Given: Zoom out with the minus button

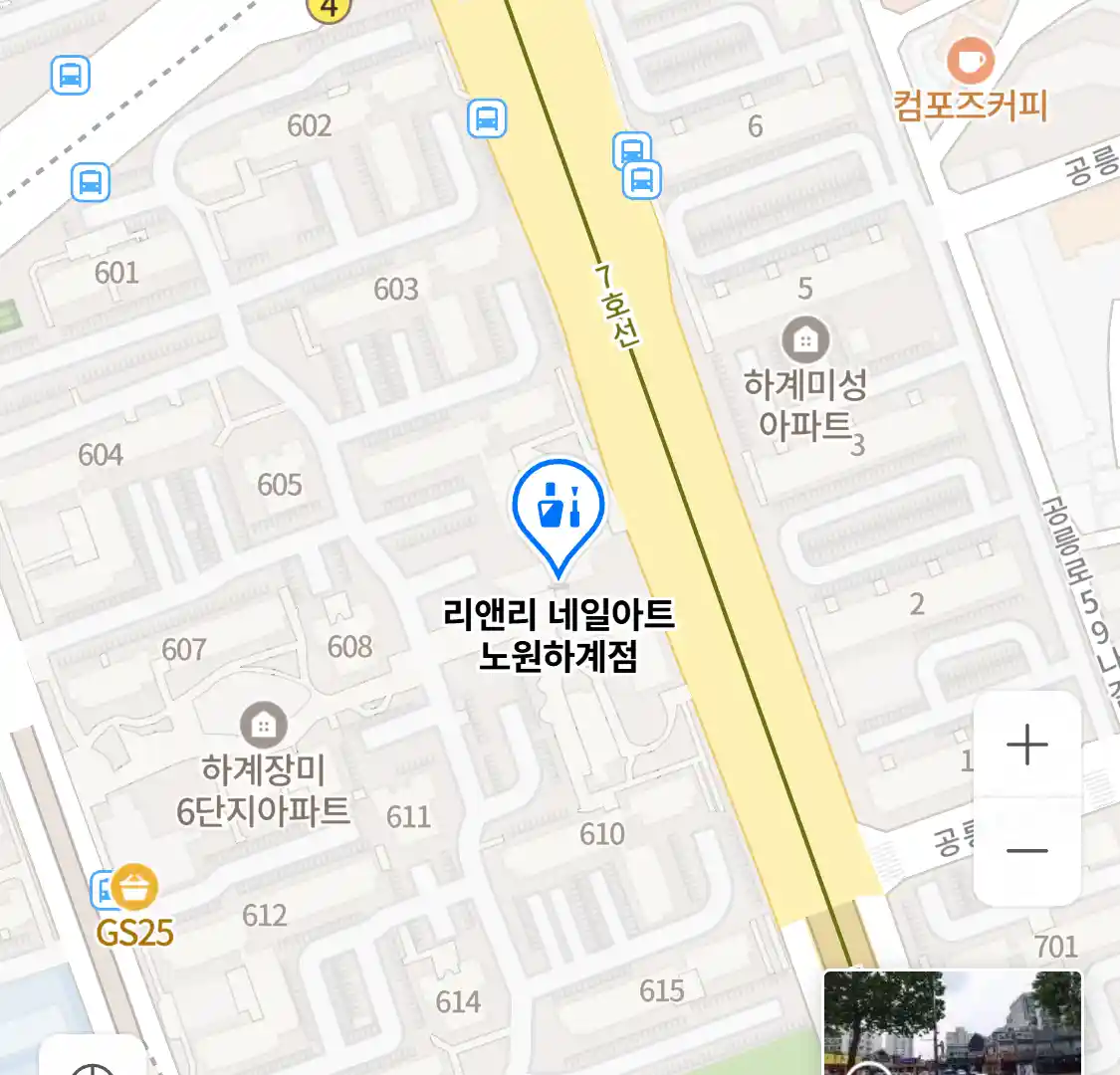Looking at the screenshot, I should [1026, 851].
